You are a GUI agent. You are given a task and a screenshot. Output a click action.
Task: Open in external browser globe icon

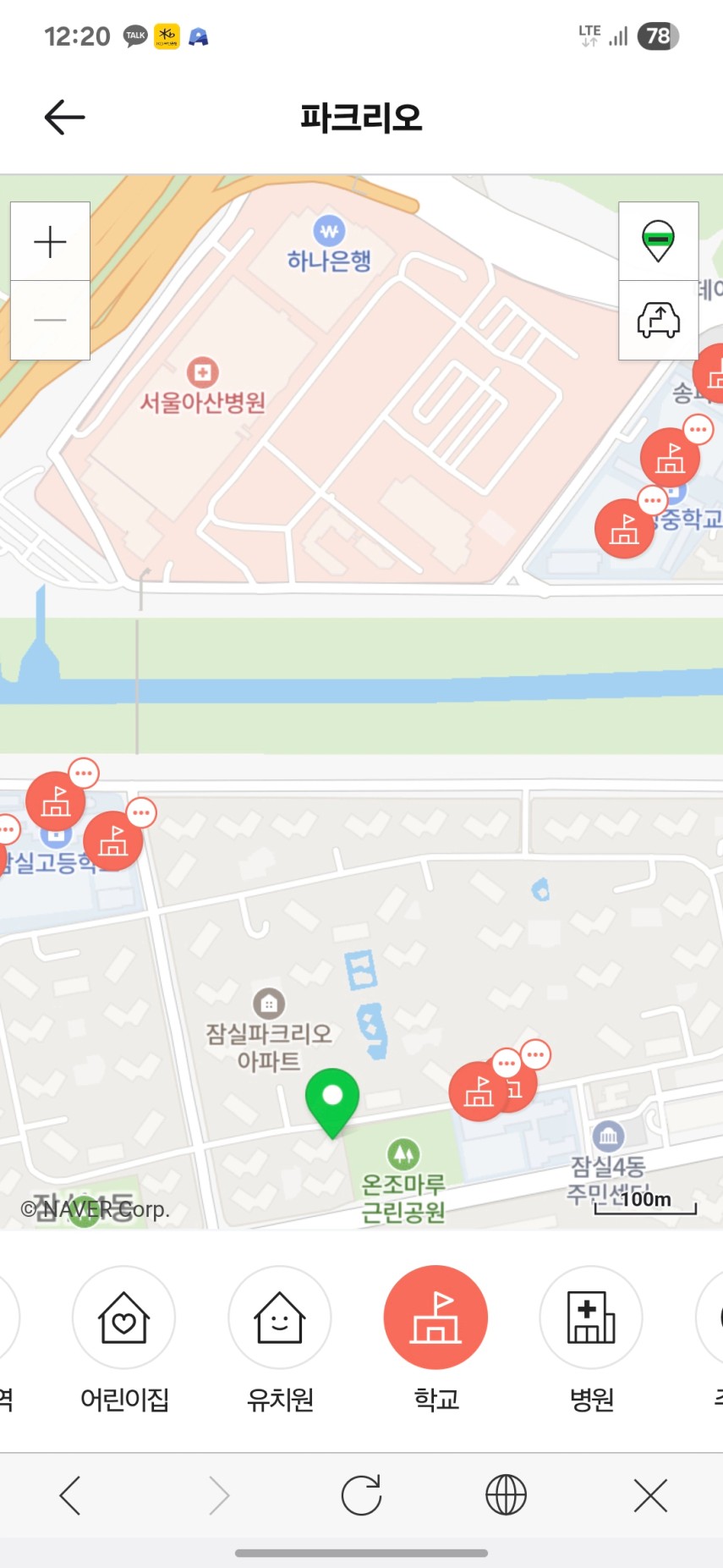pos(506,1495)
